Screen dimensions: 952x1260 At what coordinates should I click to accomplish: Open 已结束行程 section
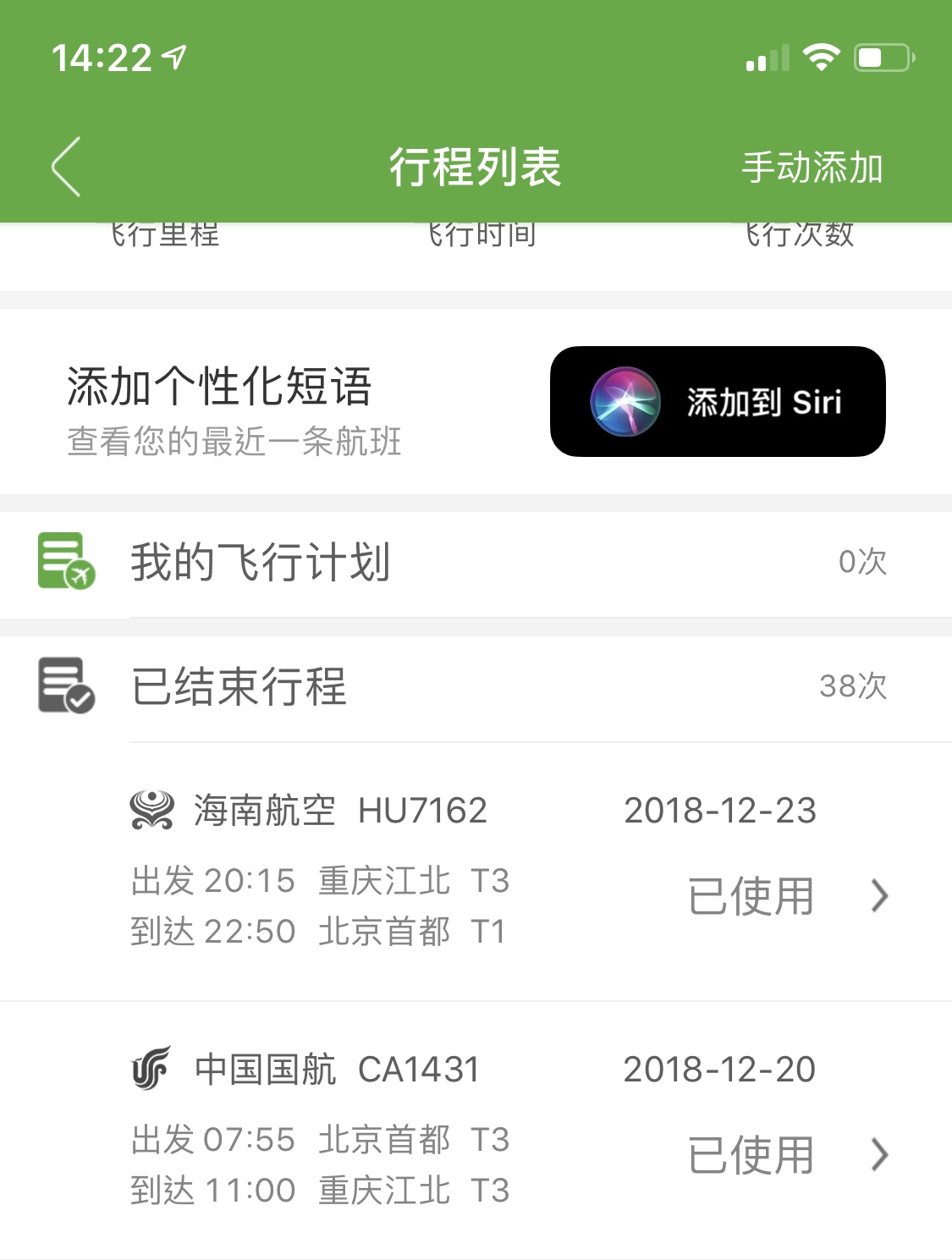click(x=474, y=686)
